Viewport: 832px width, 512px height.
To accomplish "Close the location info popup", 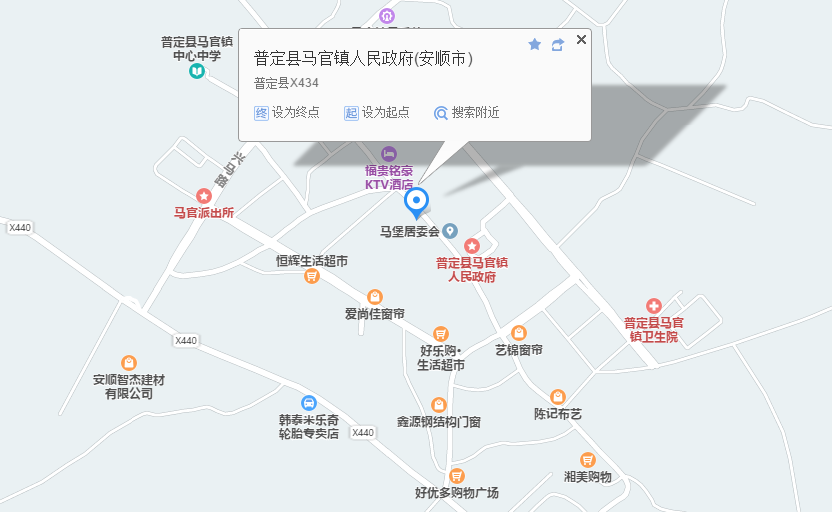I will point(581,39).
